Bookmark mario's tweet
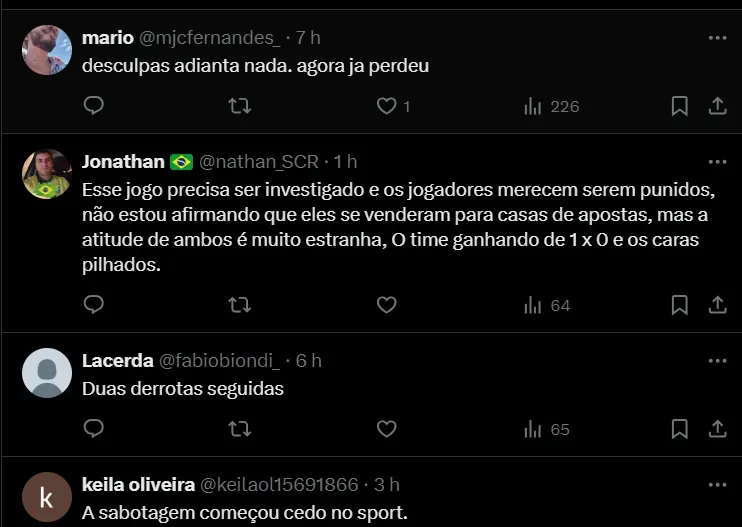 coord(679,106)
